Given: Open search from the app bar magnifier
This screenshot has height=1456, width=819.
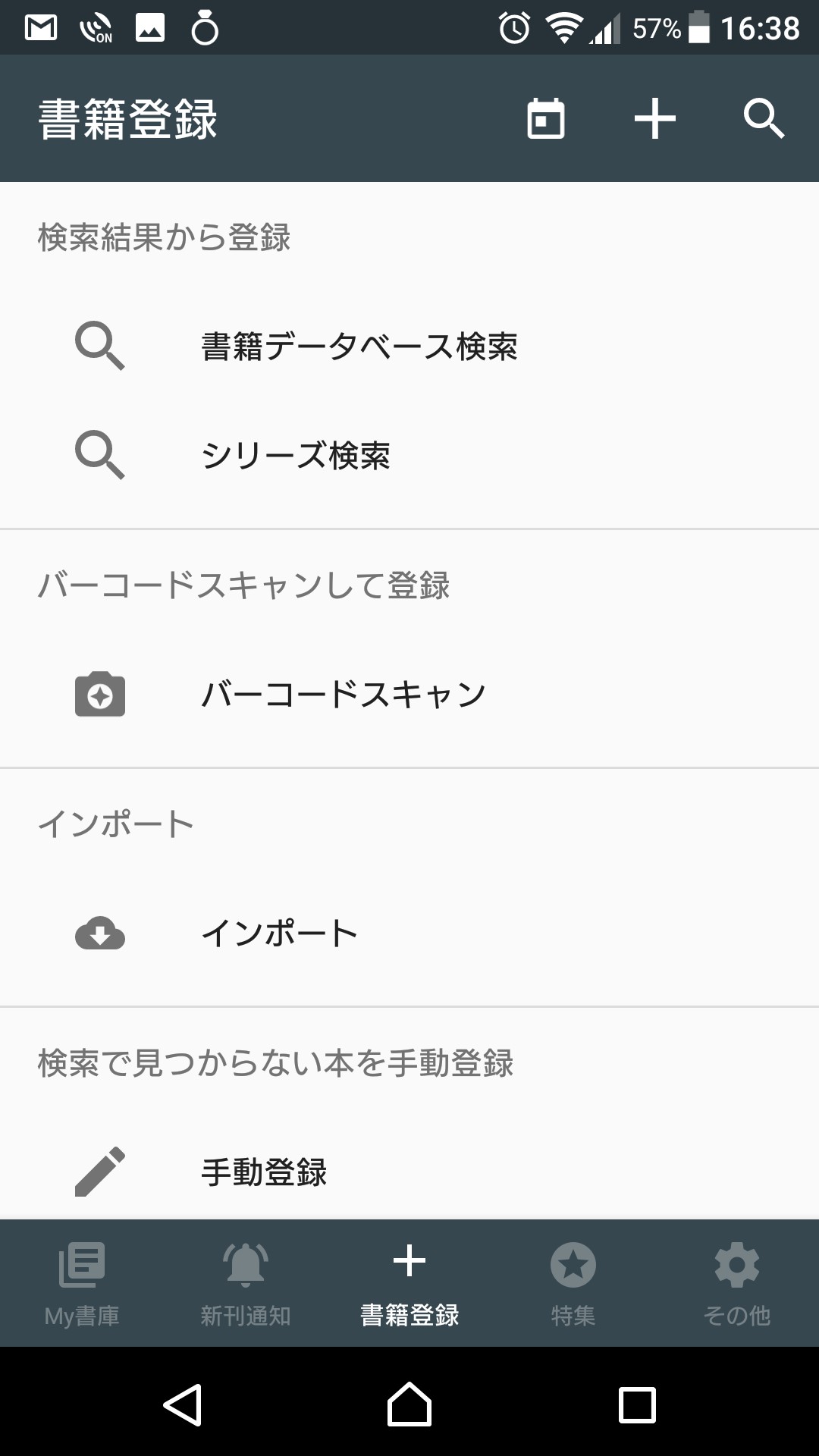Looking at the screenshot, I should (x=763, y=119).
